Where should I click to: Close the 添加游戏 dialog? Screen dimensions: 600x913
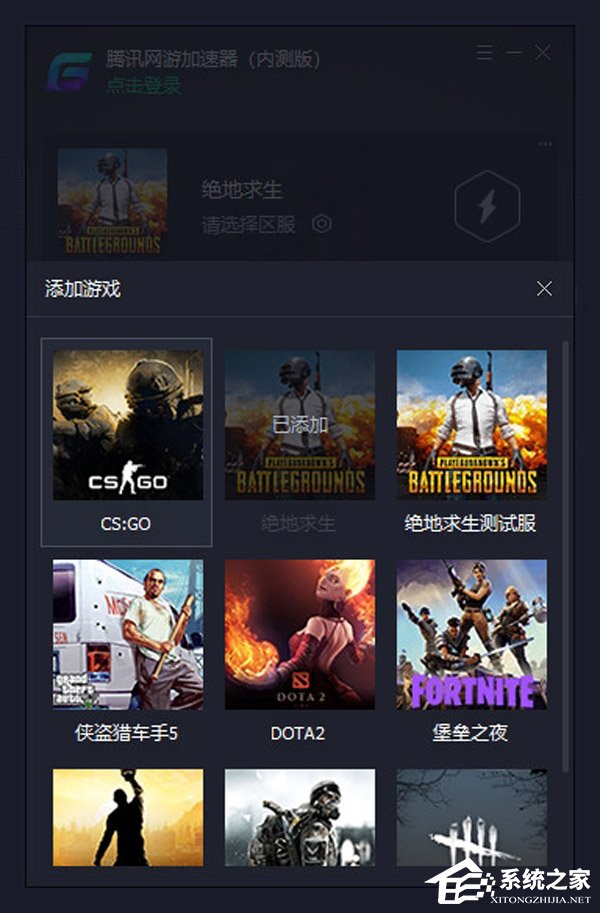[x=544, y=289]
